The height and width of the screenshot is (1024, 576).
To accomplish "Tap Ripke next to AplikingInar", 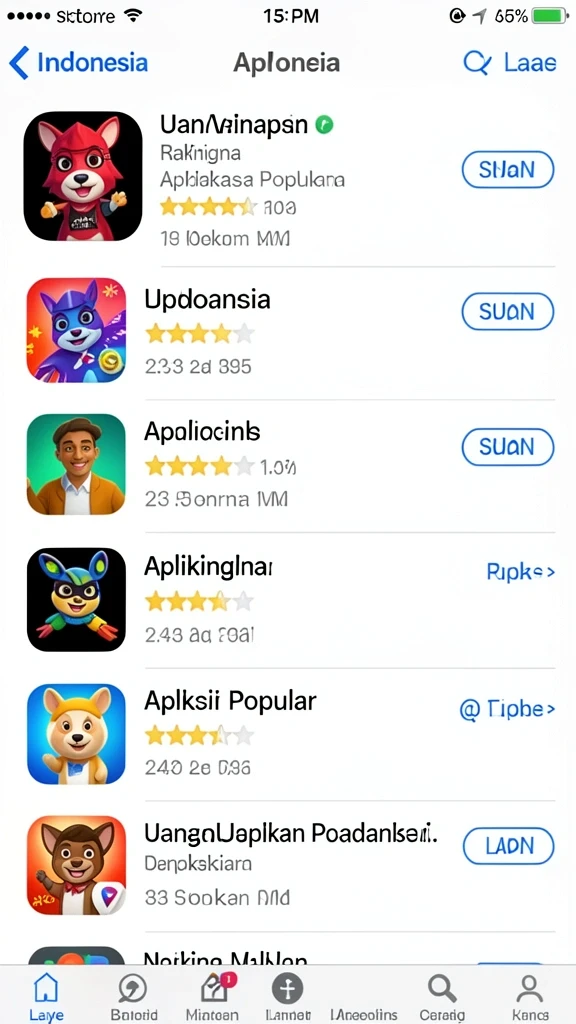I will click(x=520, y=572).
